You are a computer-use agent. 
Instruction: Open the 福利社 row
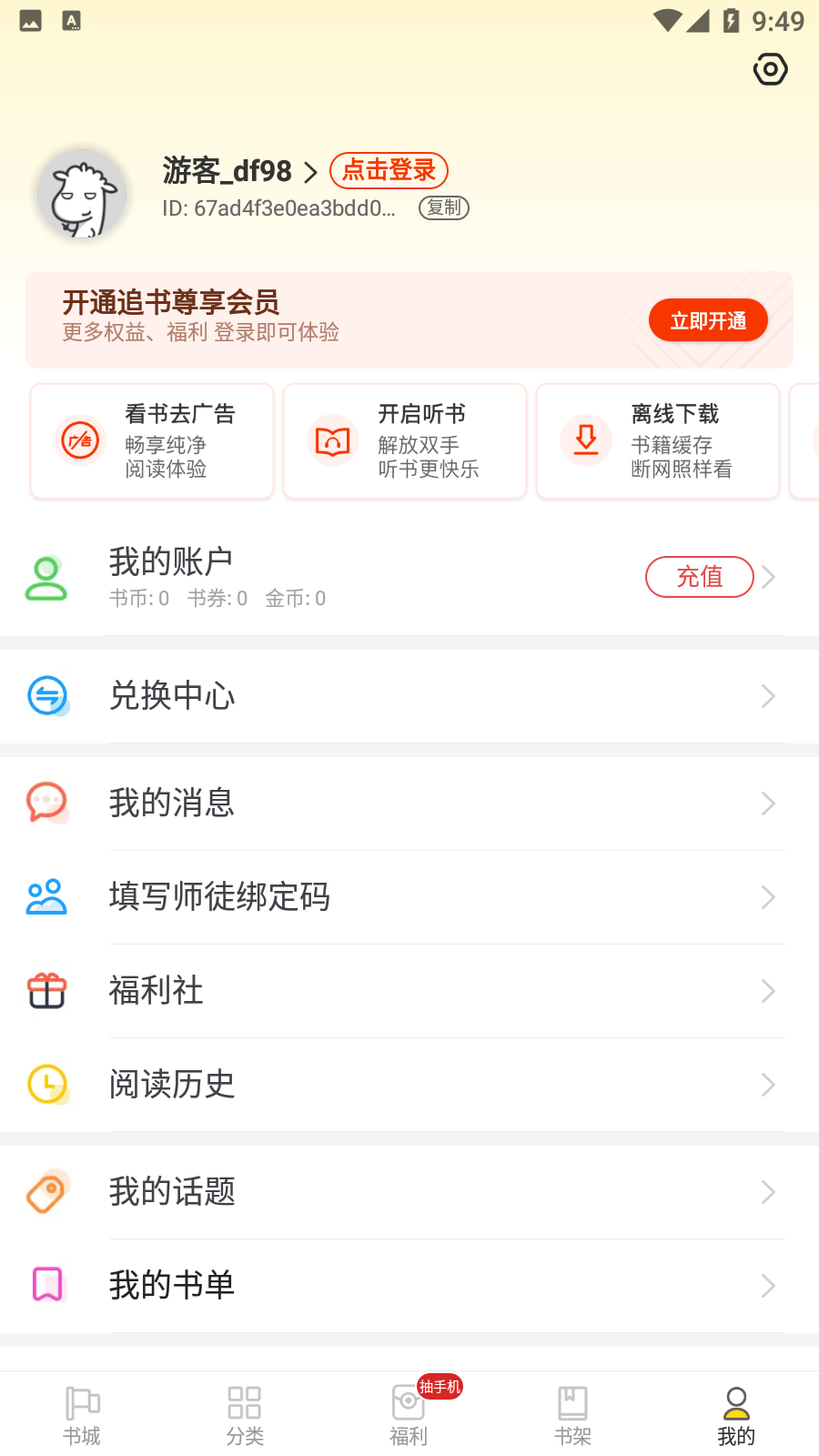pos(409,991)
